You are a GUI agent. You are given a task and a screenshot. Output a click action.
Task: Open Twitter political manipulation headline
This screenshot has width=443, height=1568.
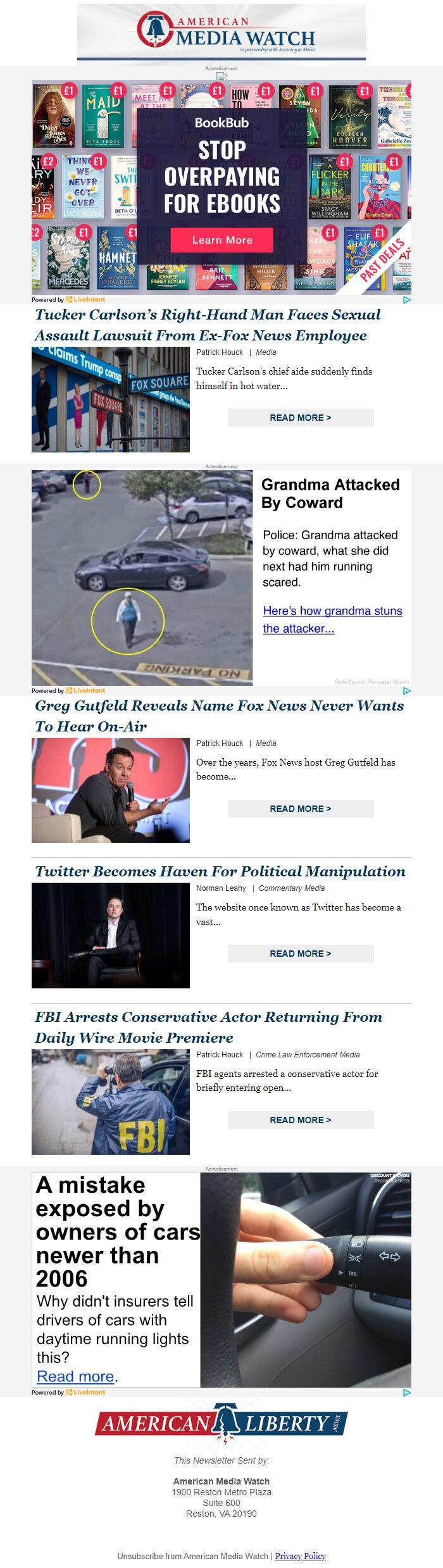220,871
